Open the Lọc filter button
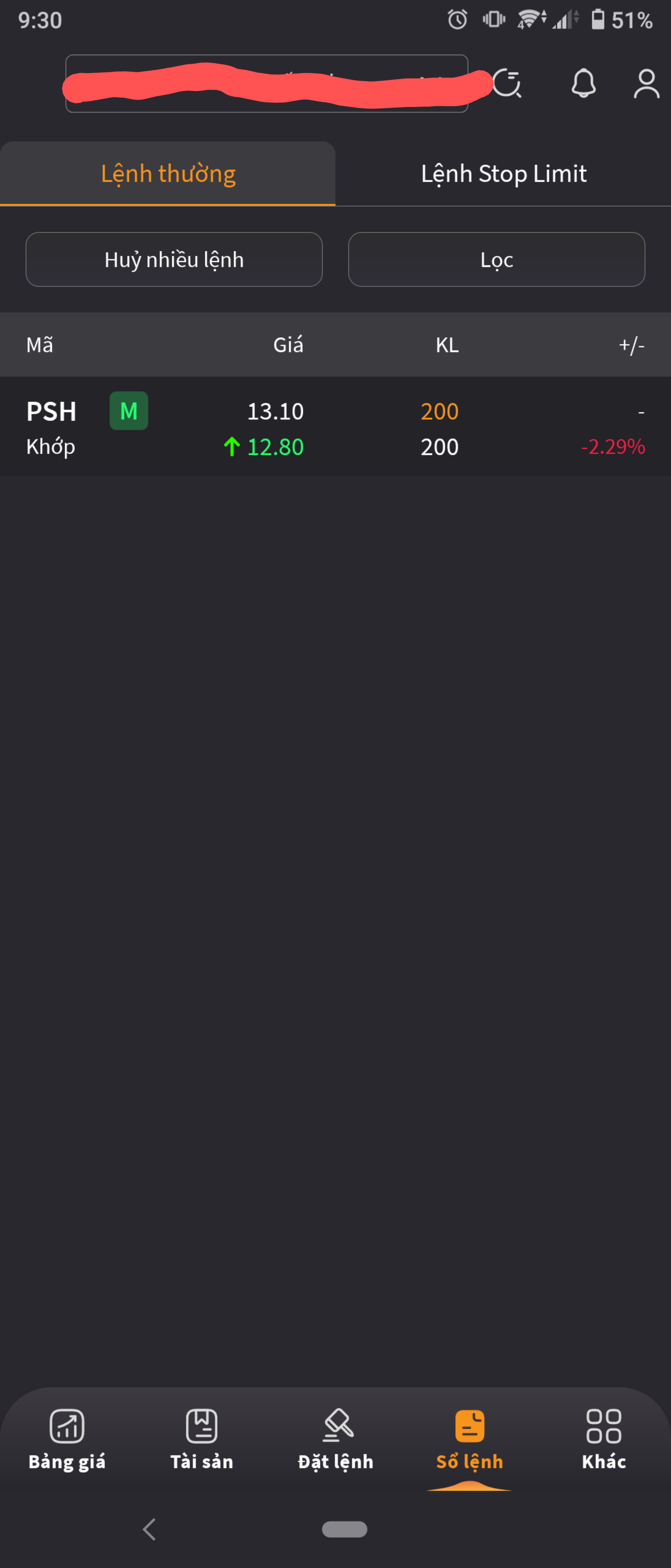 pyautogui.click(x=496, y=260)
